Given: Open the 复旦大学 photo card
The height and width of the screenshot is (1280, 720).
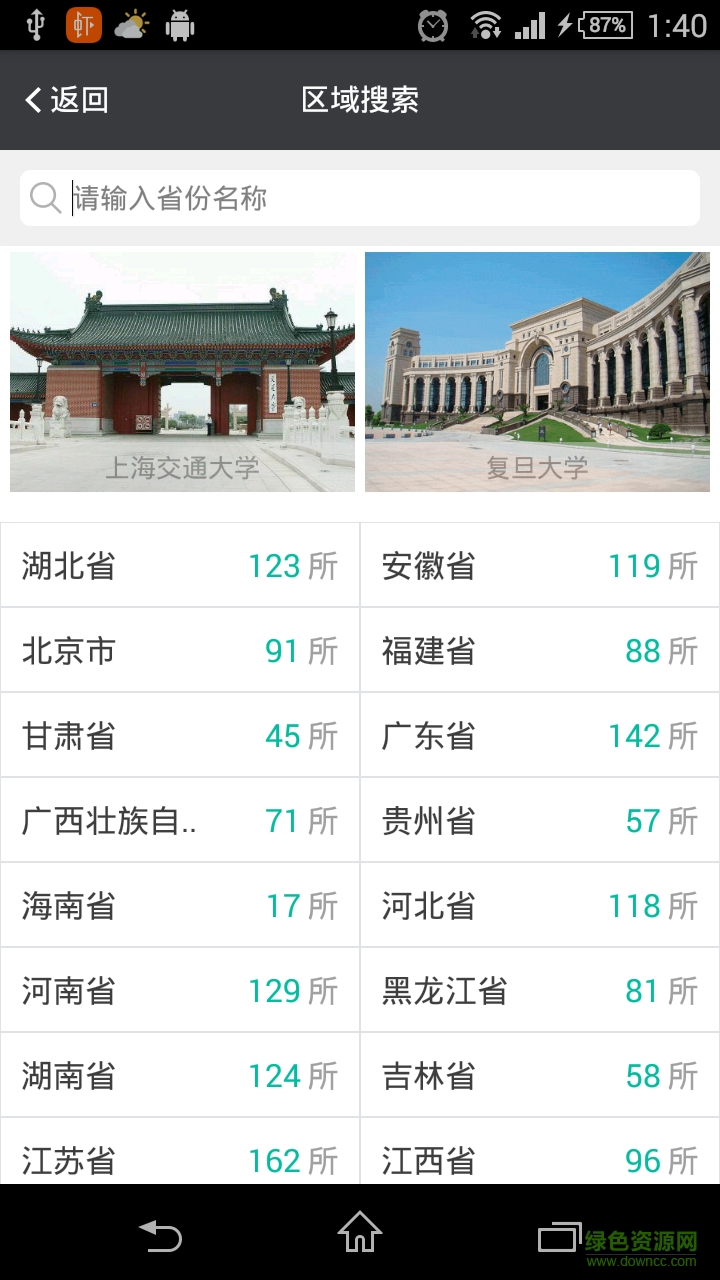Looking at the screenshot, I should [538, 371].
